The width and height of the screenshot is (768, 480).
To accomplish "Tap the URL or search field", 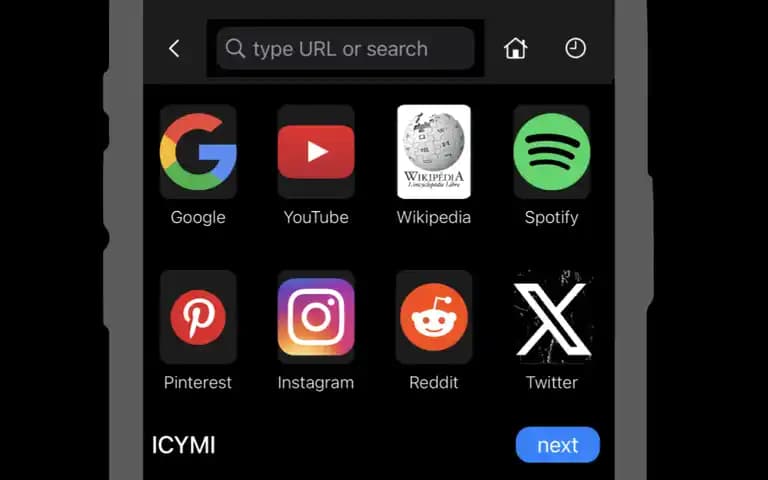I will [346, 48].
